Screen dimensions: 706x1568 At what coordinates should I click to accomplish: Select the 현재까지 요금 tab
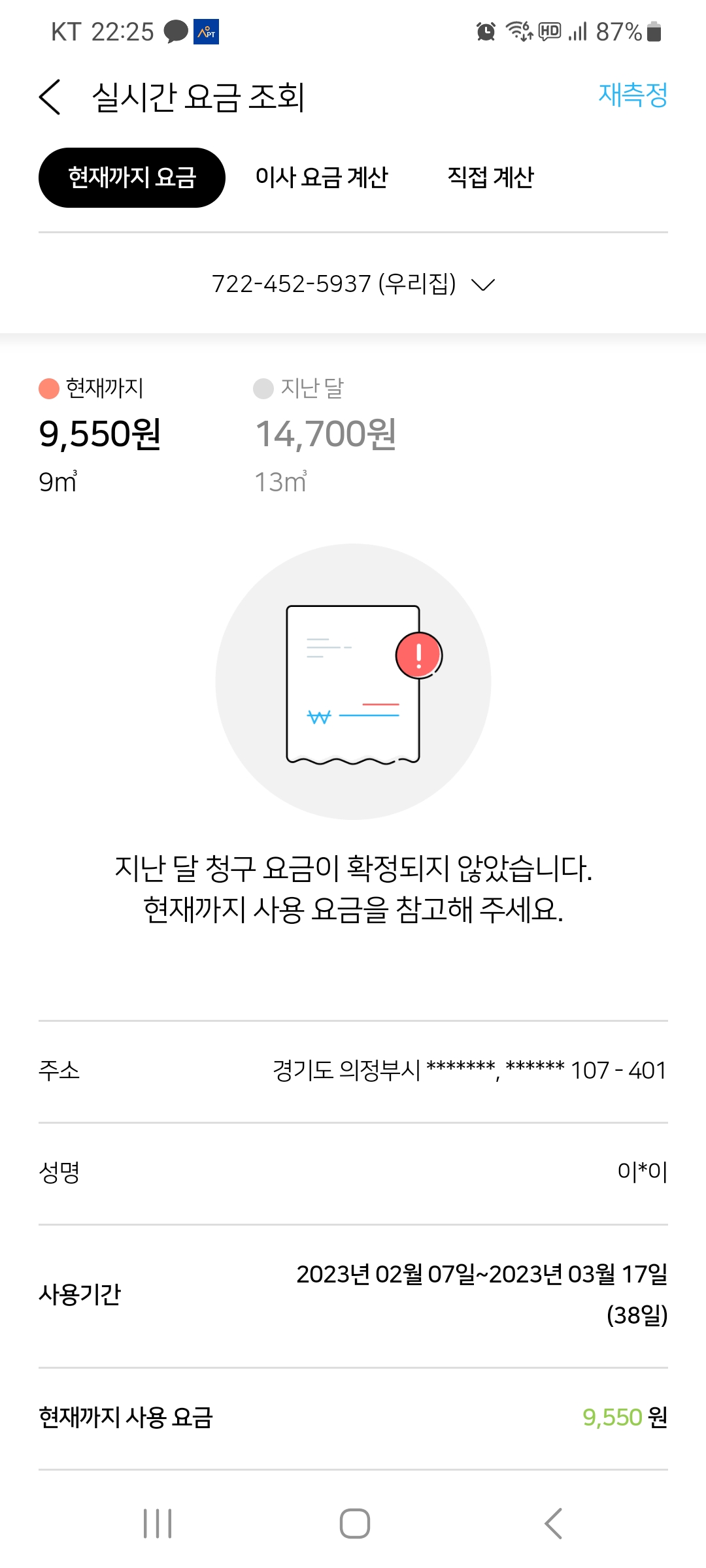tap(132, 178)
